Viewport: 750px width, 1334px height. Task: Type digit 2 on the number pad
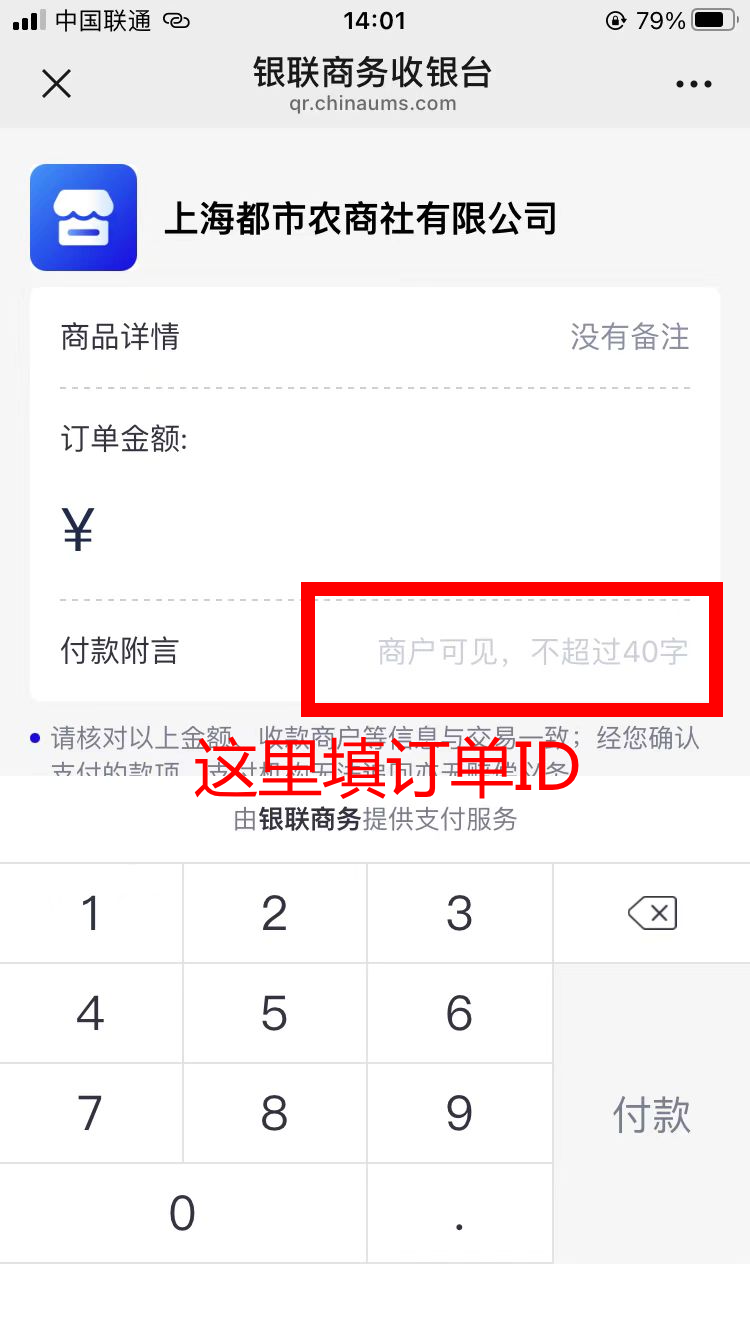[x=275, y=913]
